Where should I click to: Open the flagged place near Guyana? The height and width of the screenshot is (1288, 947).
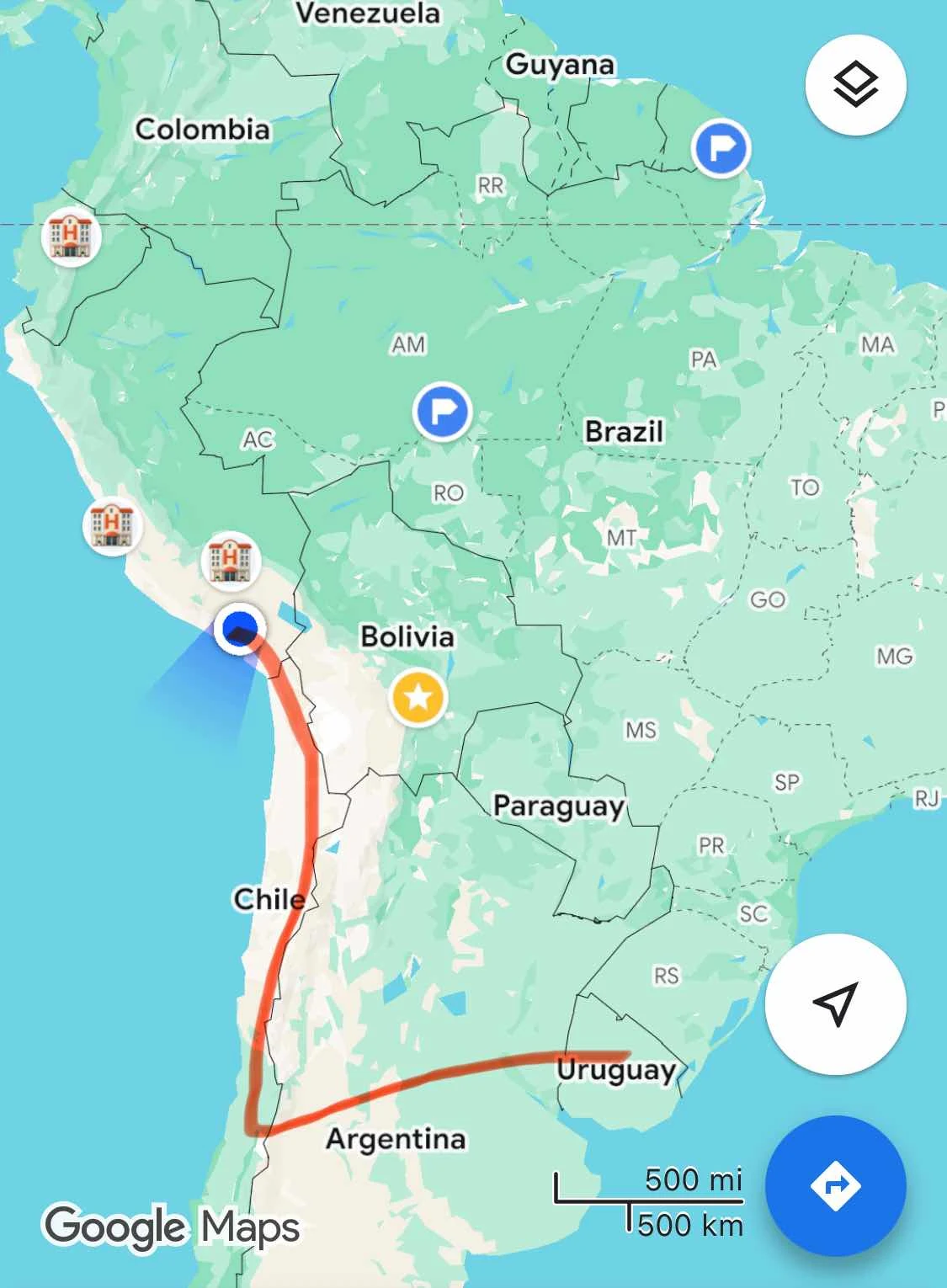pyautogui.click(x=721, y=148)
